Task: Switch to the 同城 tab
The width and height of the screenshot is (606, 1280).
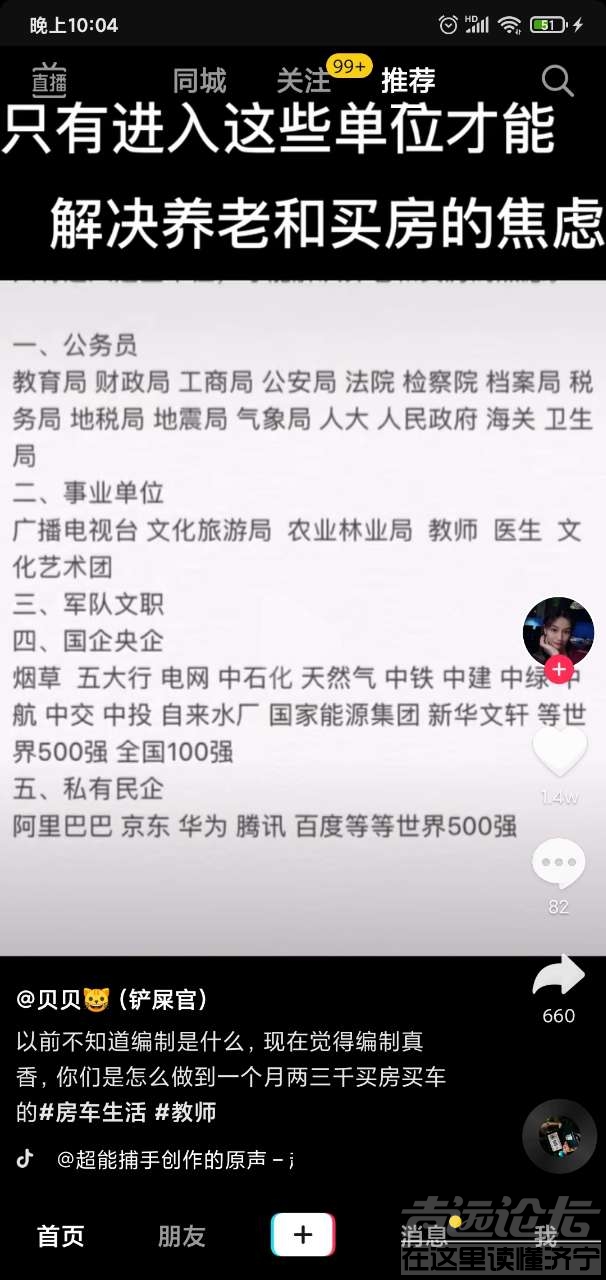Action: point(199,81)
